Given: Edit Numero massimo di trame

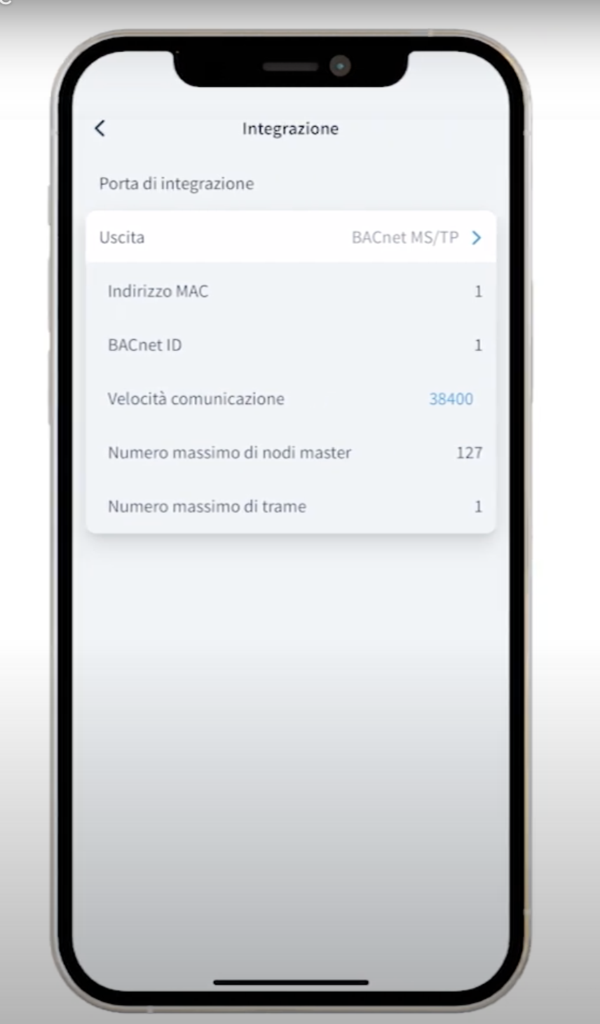Looking at the screenshot, I should coord(291,507).
